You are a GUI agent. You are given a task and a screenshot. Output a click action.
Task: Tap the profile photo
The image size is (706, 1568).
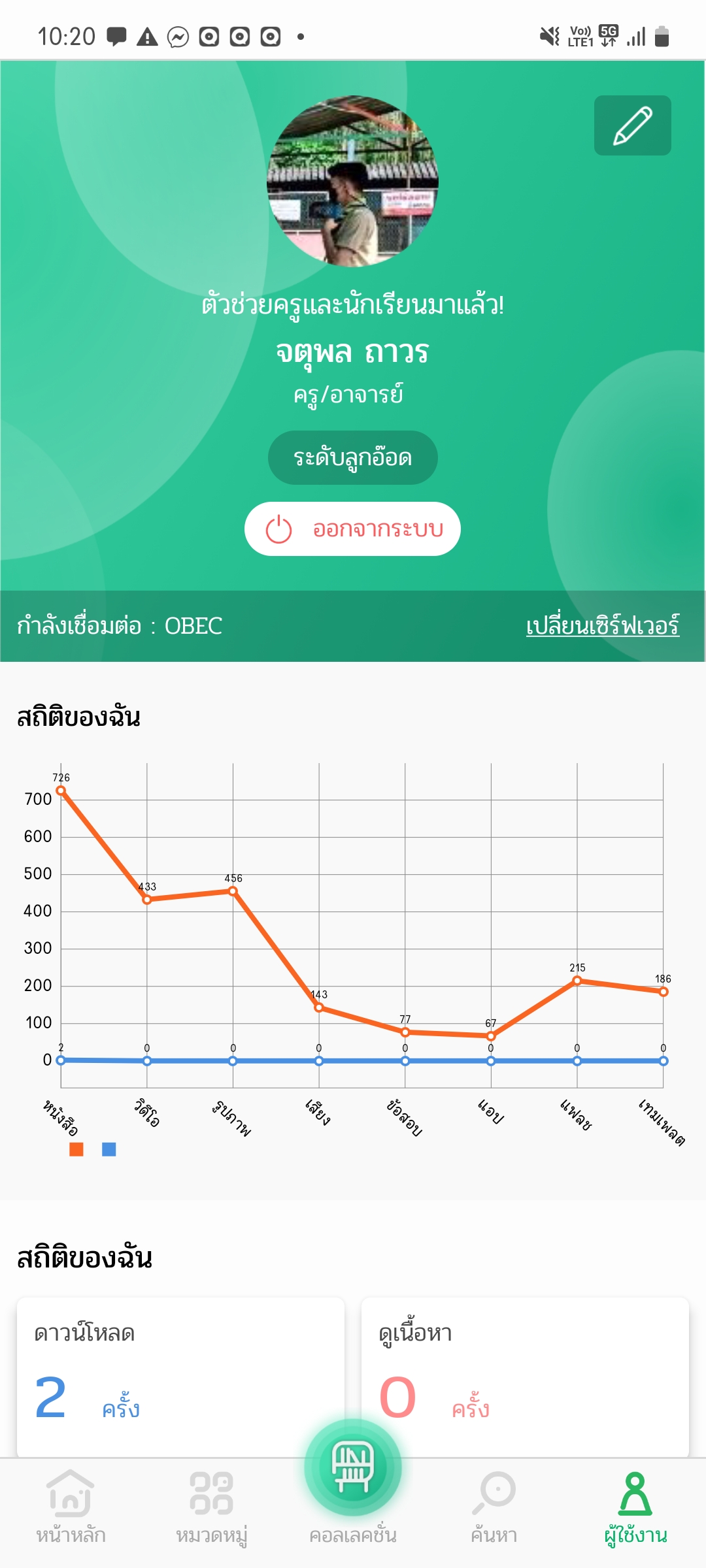tap(352, 181)
